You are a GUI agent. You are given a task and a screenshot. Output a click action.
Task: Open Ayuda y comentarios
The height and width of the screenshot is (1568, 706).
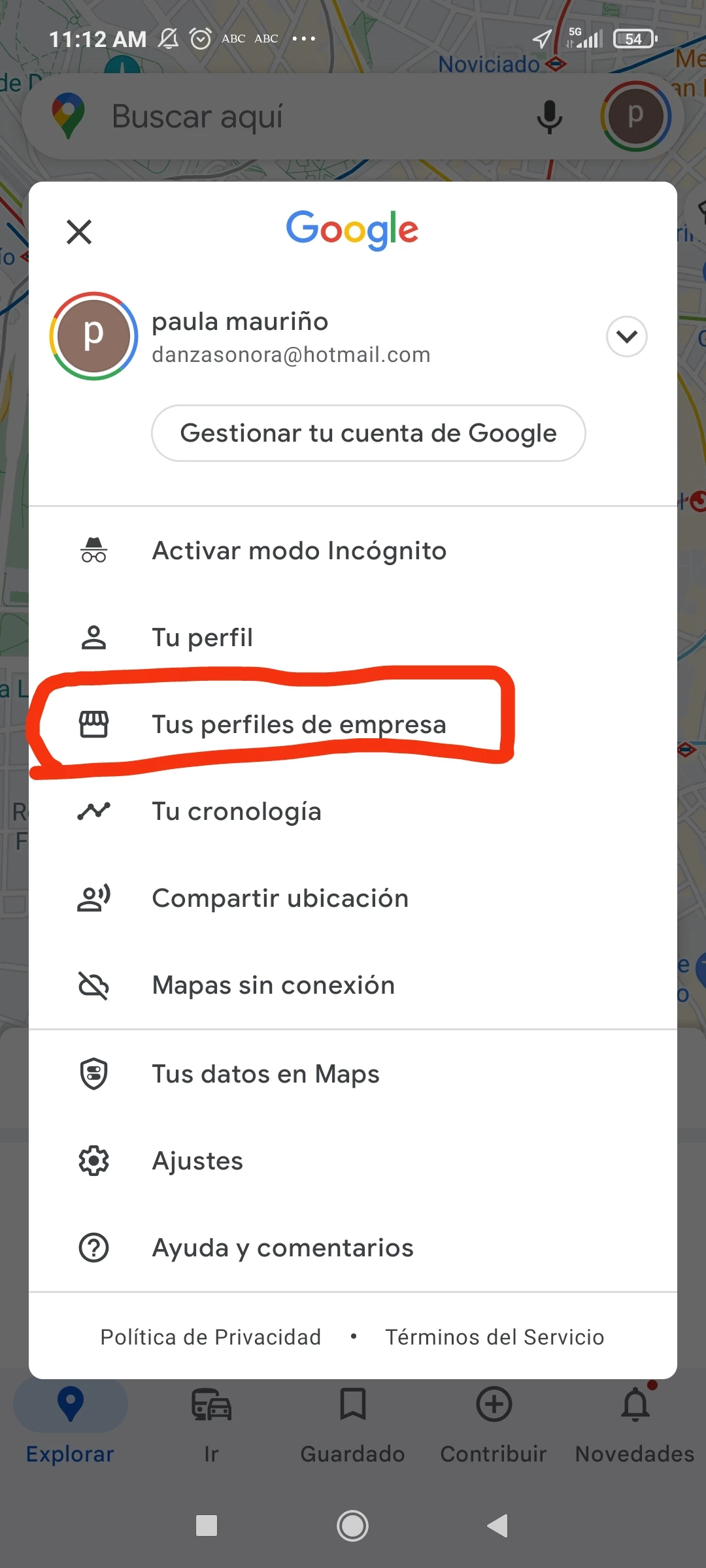coord(282,1248)
